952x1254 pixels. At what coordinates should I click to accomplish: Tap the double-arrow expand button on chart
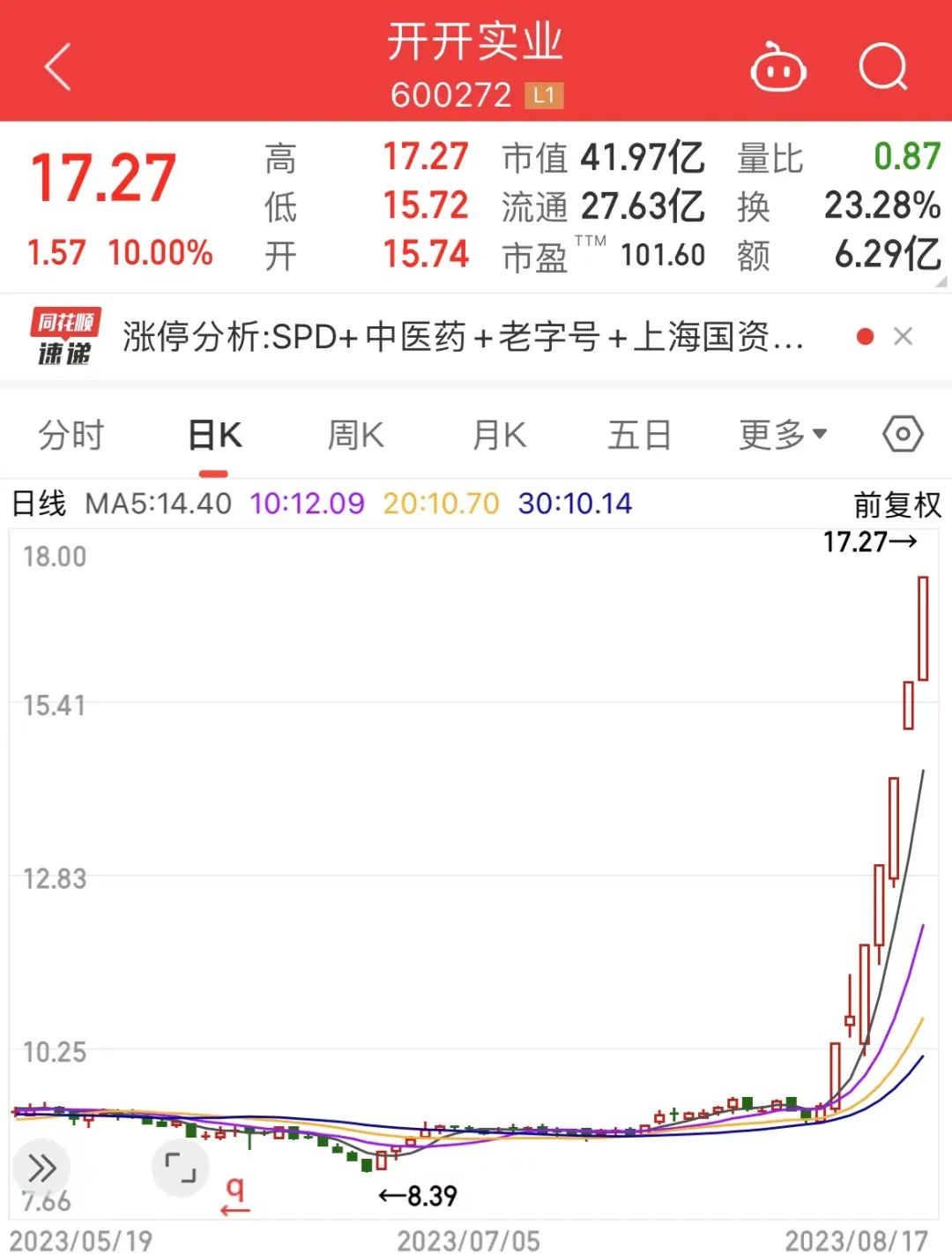41,1168
